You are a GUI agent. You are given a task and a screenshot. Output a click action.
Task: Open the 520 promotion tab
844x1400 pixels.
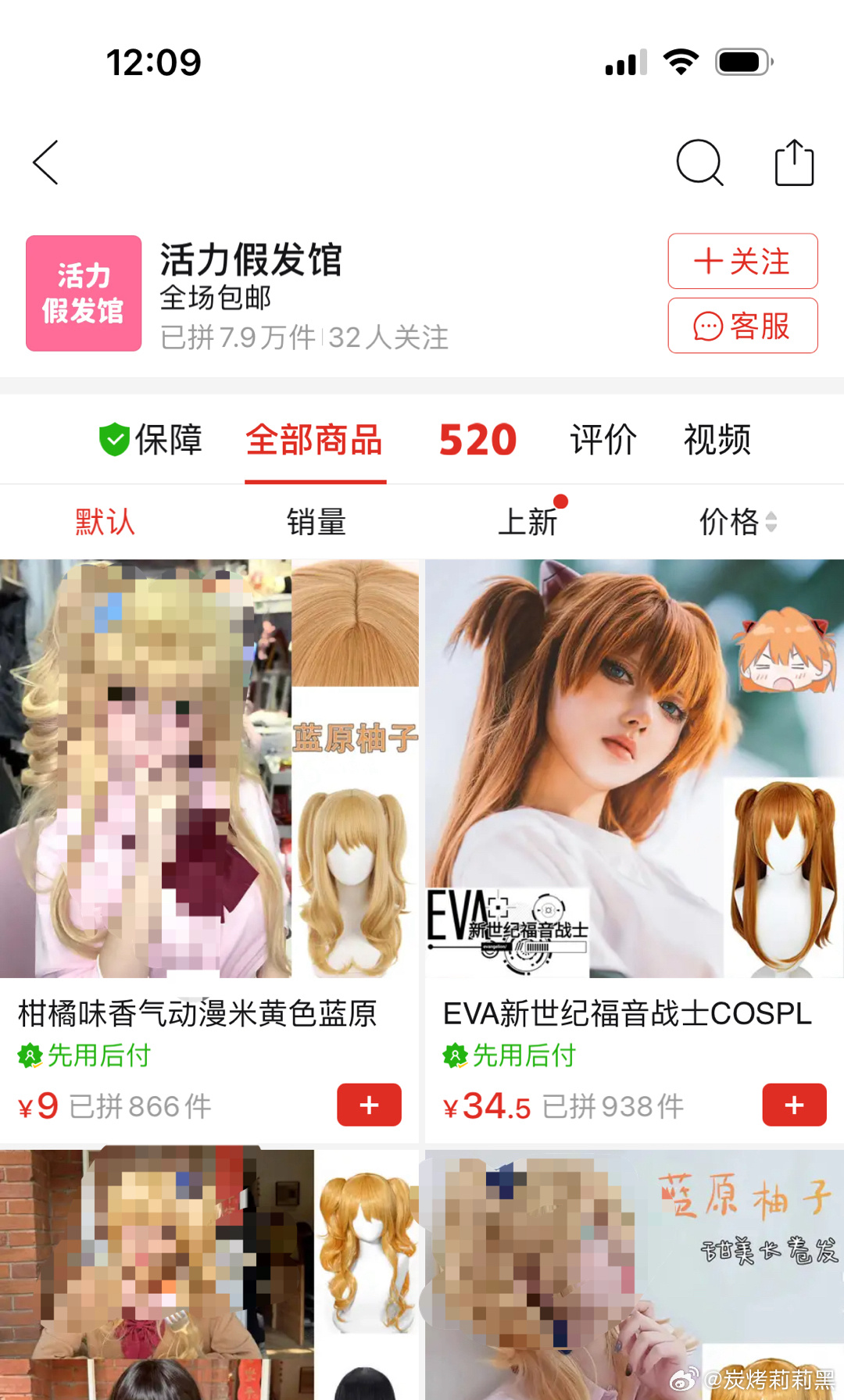coord(477,440)
